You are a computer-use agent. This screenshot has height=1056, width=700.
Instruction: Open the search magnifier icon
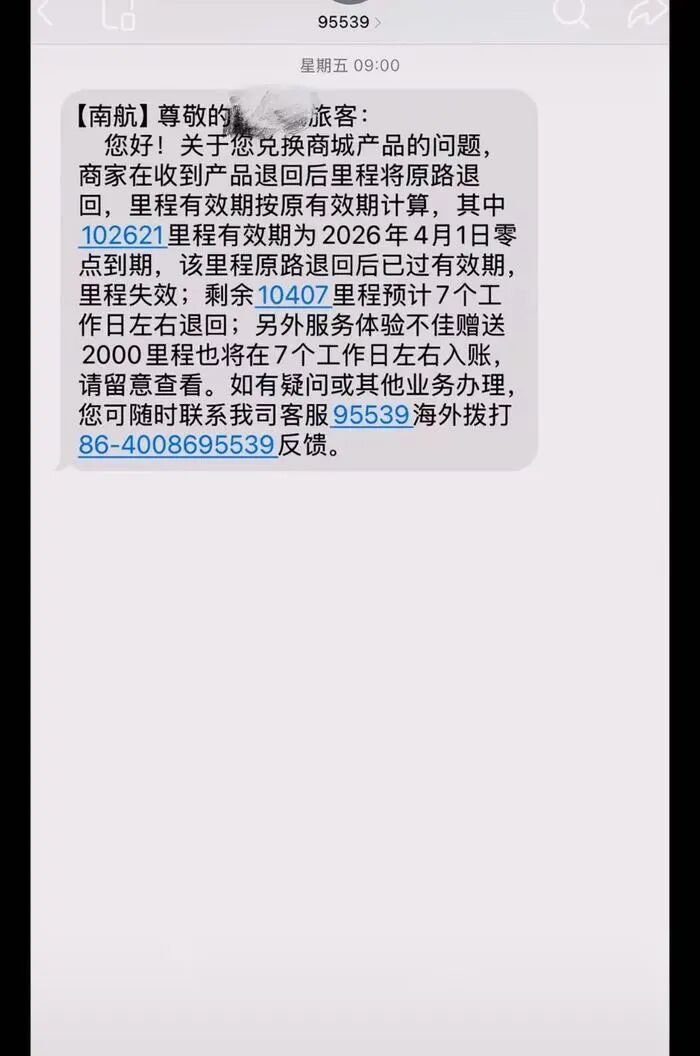pyautogui.click(x=571, y=12)
